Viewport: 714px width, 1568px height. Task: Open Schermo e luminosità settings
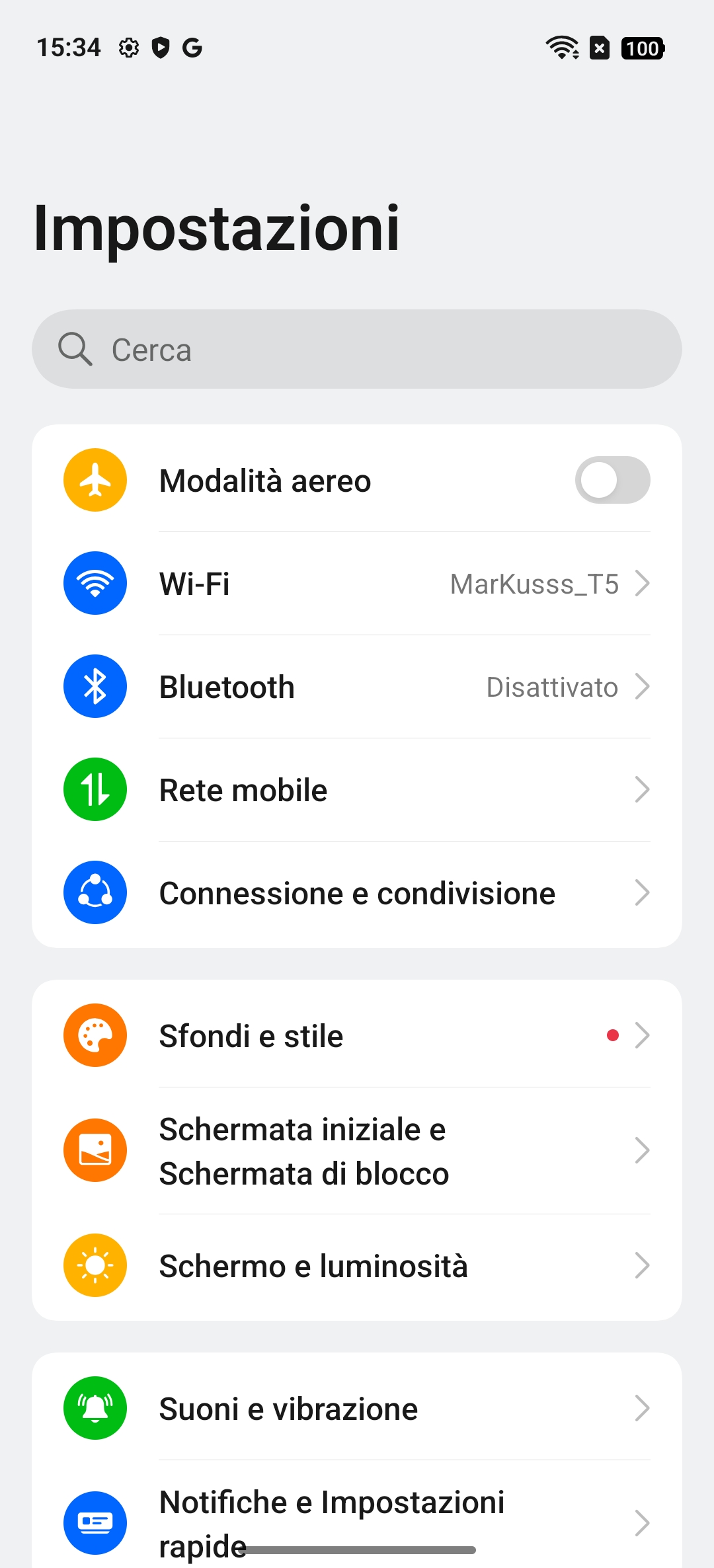tap(357, 1266)
